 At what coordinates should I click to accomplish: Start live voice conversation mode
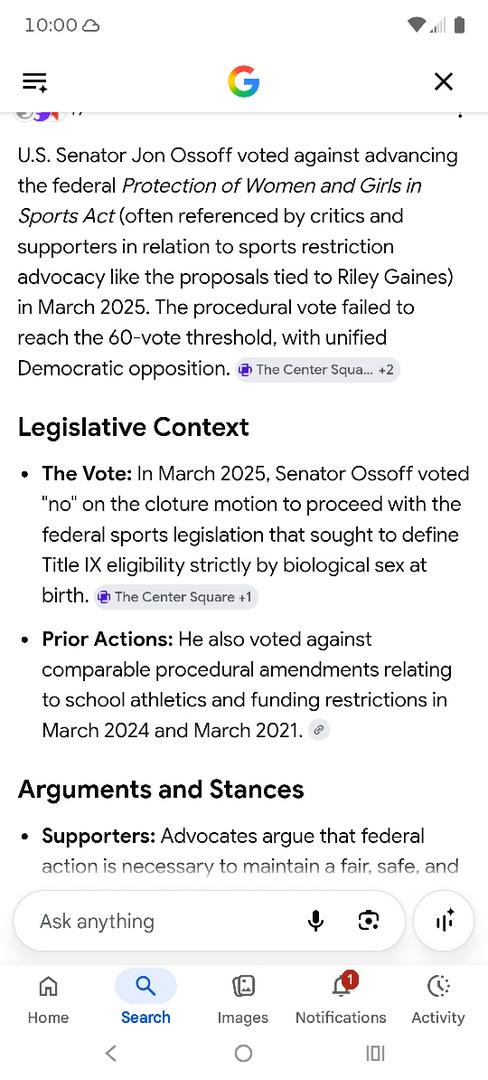pos(444,921)
